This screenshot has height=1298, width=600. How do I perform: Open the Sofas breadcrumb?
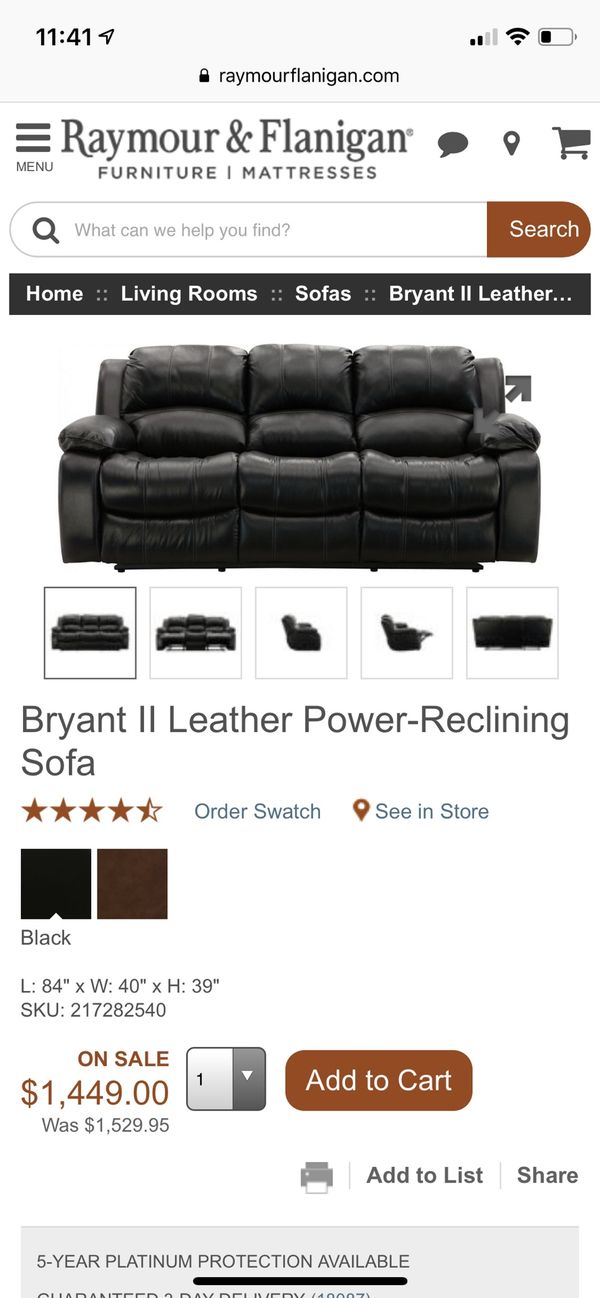coord(323,294)
